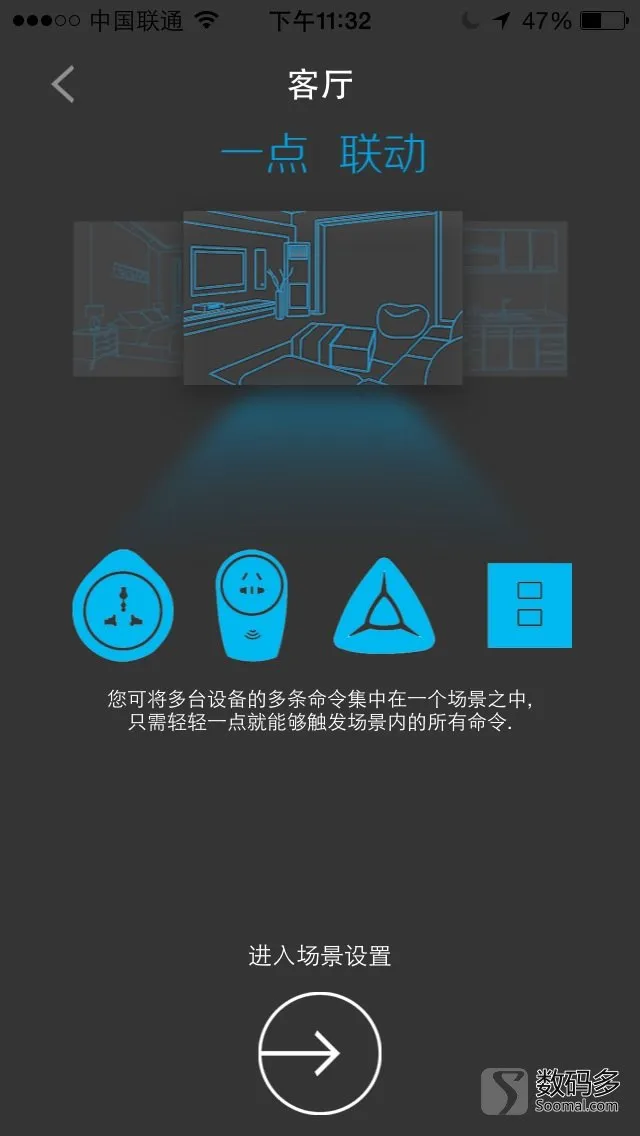Select the living room scene card

point(322,297)
